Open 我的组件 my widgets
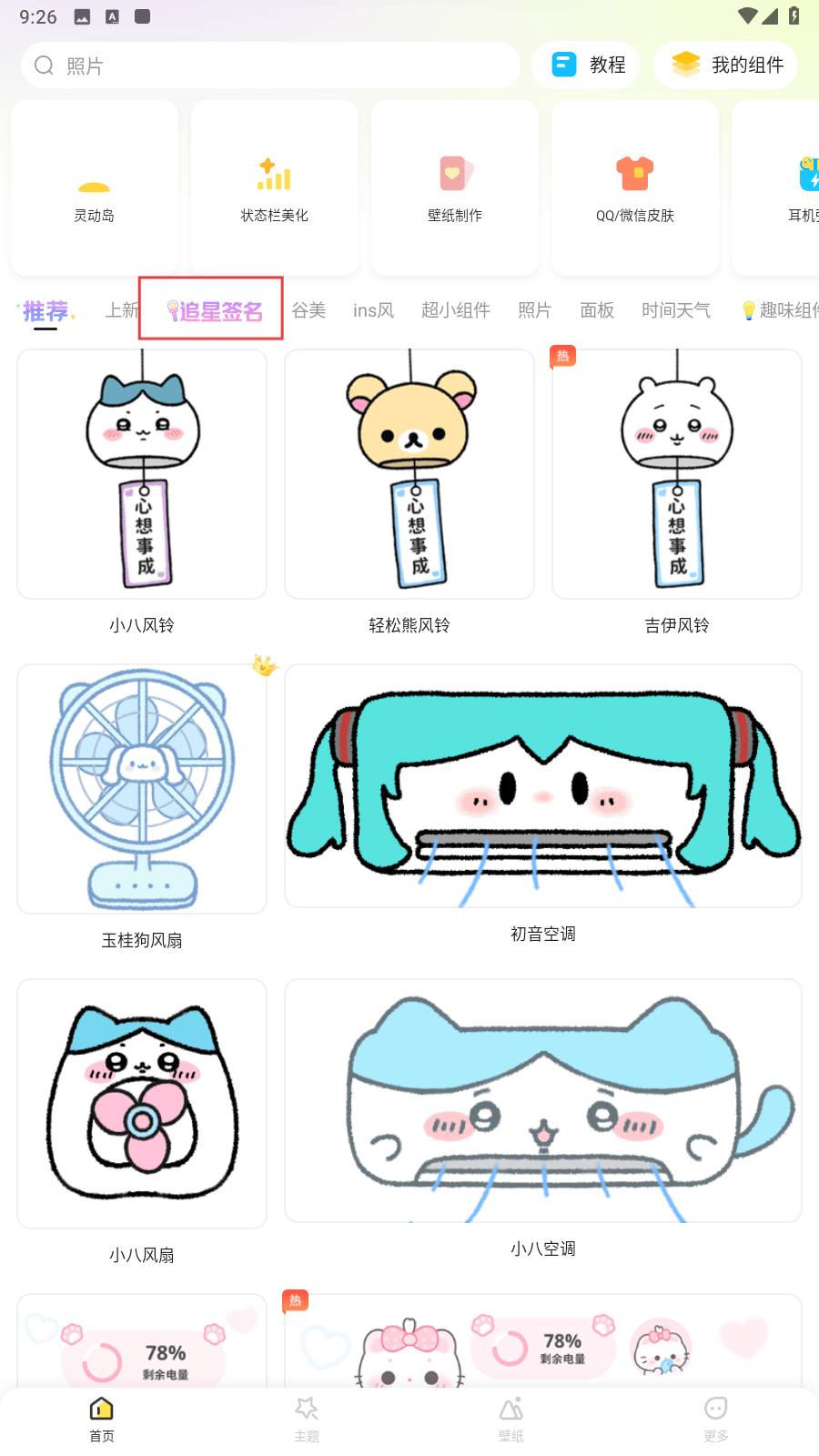Viewport: 819px width, 1456px height. [725, 65]
